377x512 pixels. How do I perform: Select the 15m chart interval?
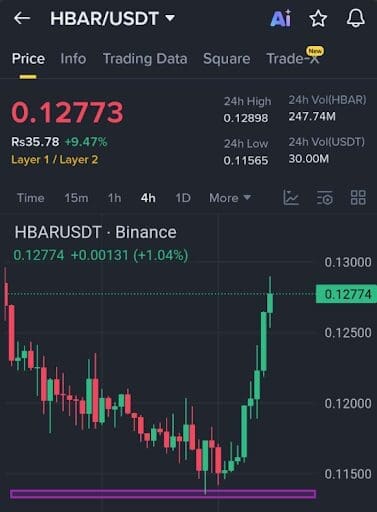coord(76,198)
